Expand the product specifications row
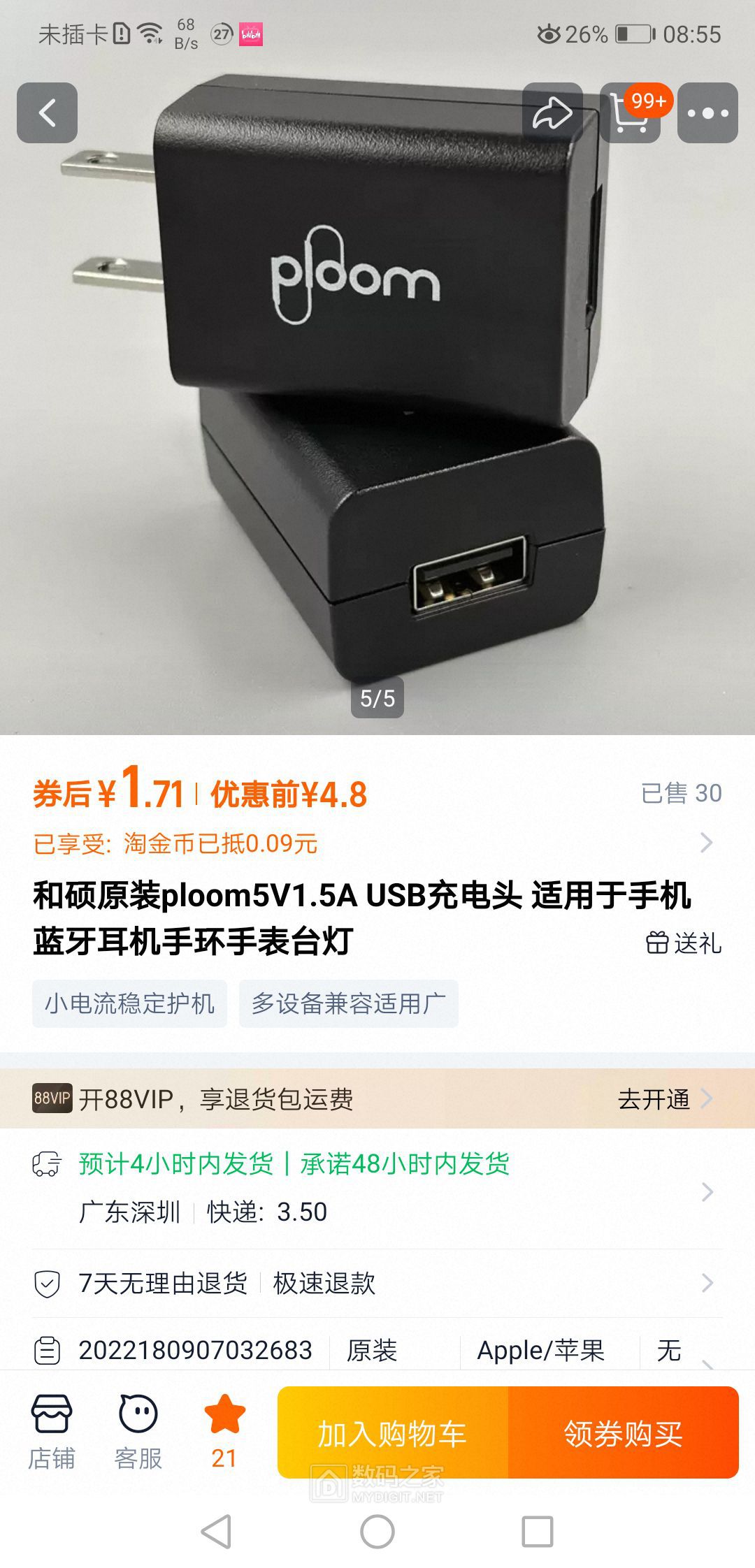 (377, 1351)
